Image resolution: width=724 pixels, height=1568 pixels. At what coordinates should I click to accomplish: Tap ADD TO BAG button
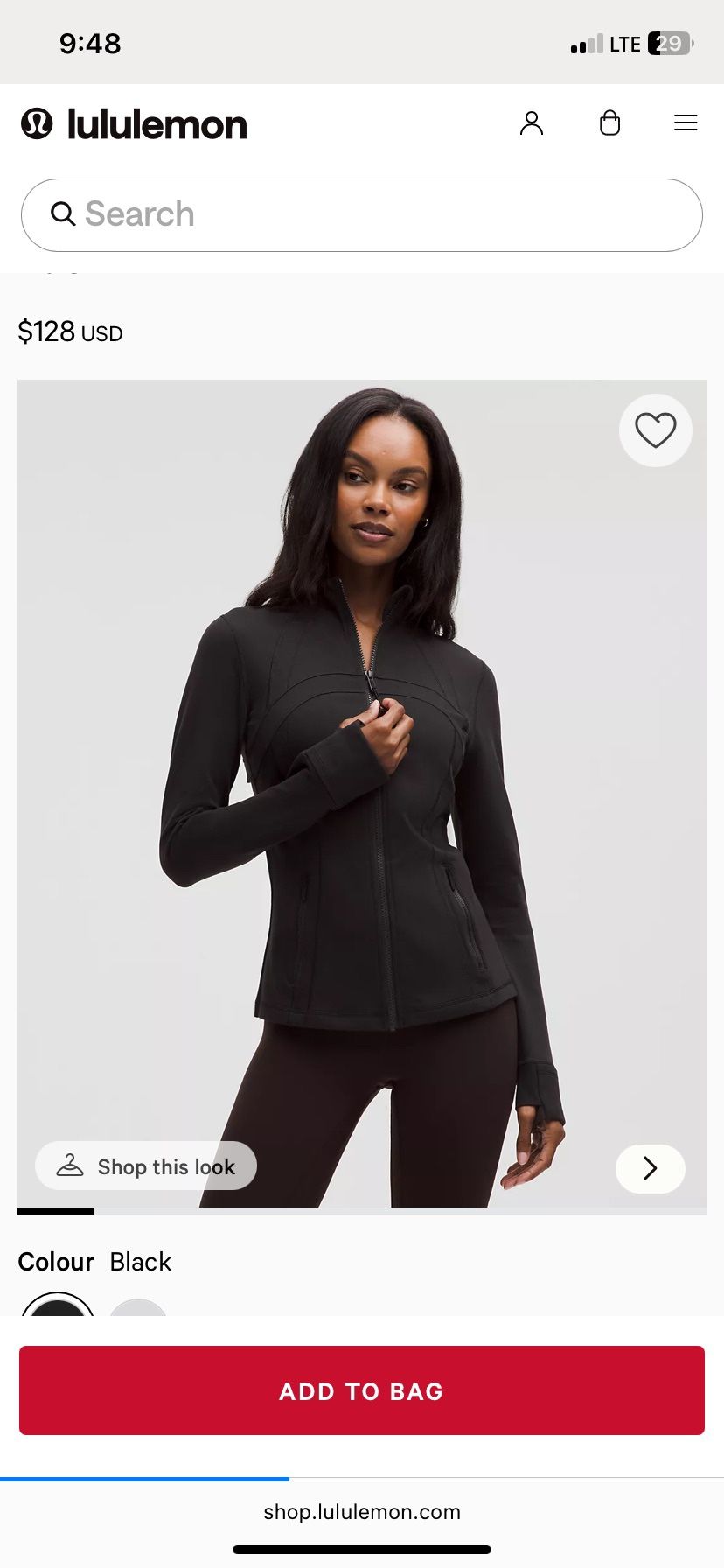[x=362, y=1390]
